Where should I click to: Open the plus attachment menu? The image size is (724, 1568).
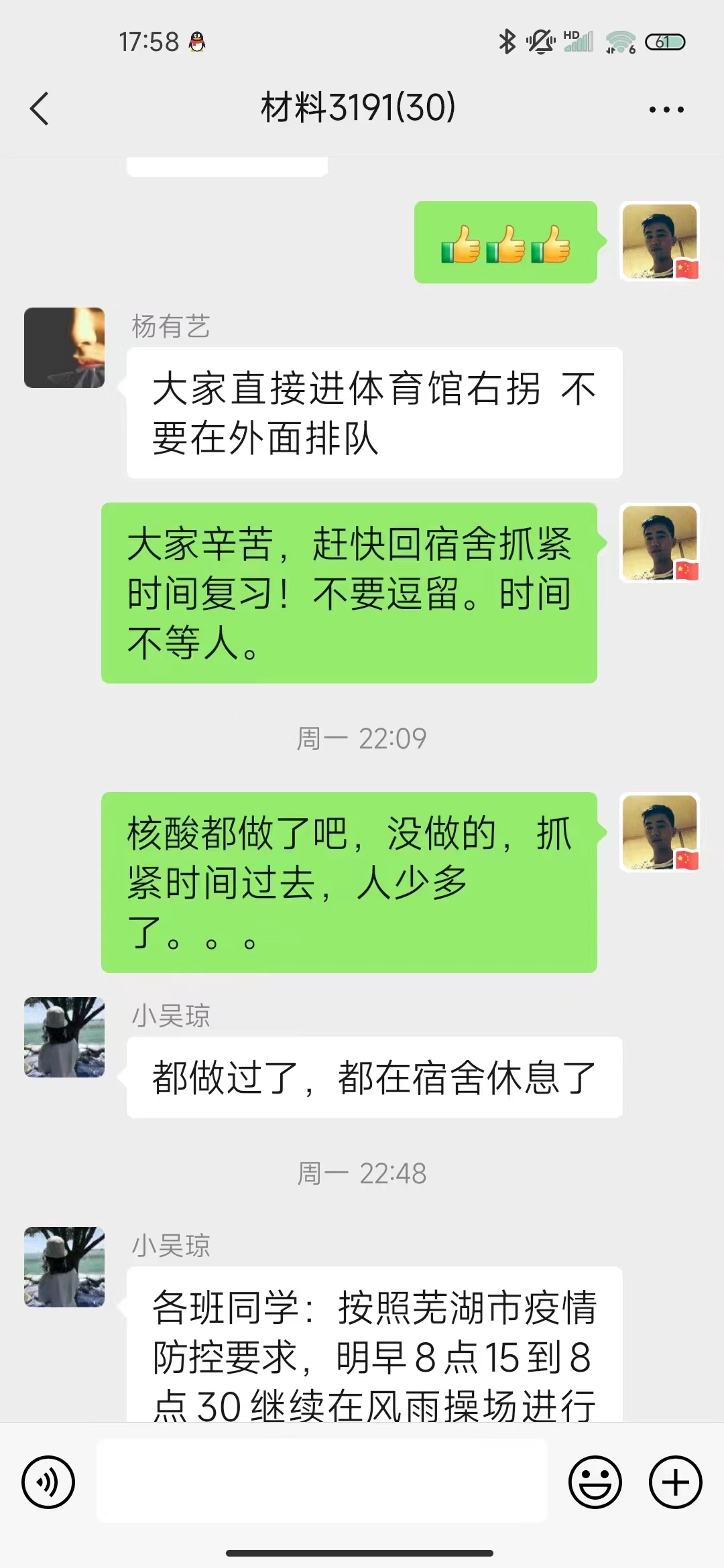(x=675, y=1482)
